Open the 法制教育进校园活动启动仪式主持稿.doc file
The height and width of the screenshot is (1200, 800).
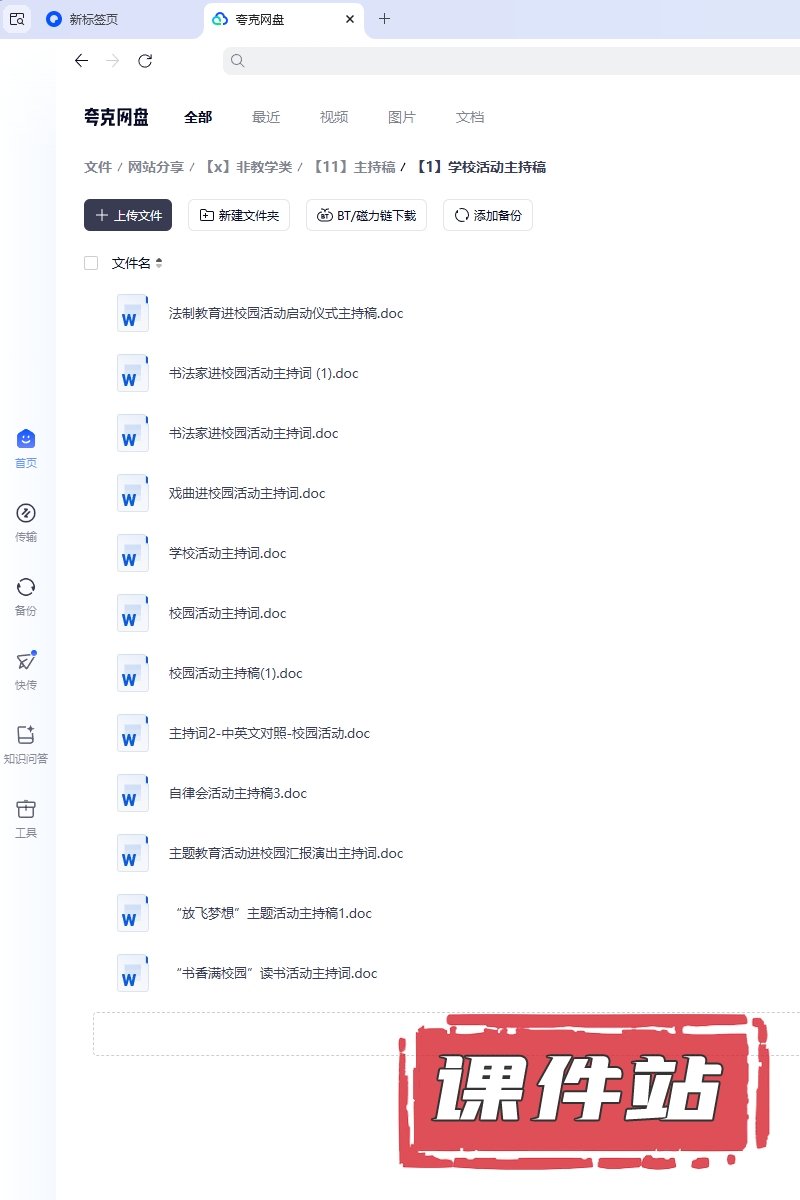(286, 313)
